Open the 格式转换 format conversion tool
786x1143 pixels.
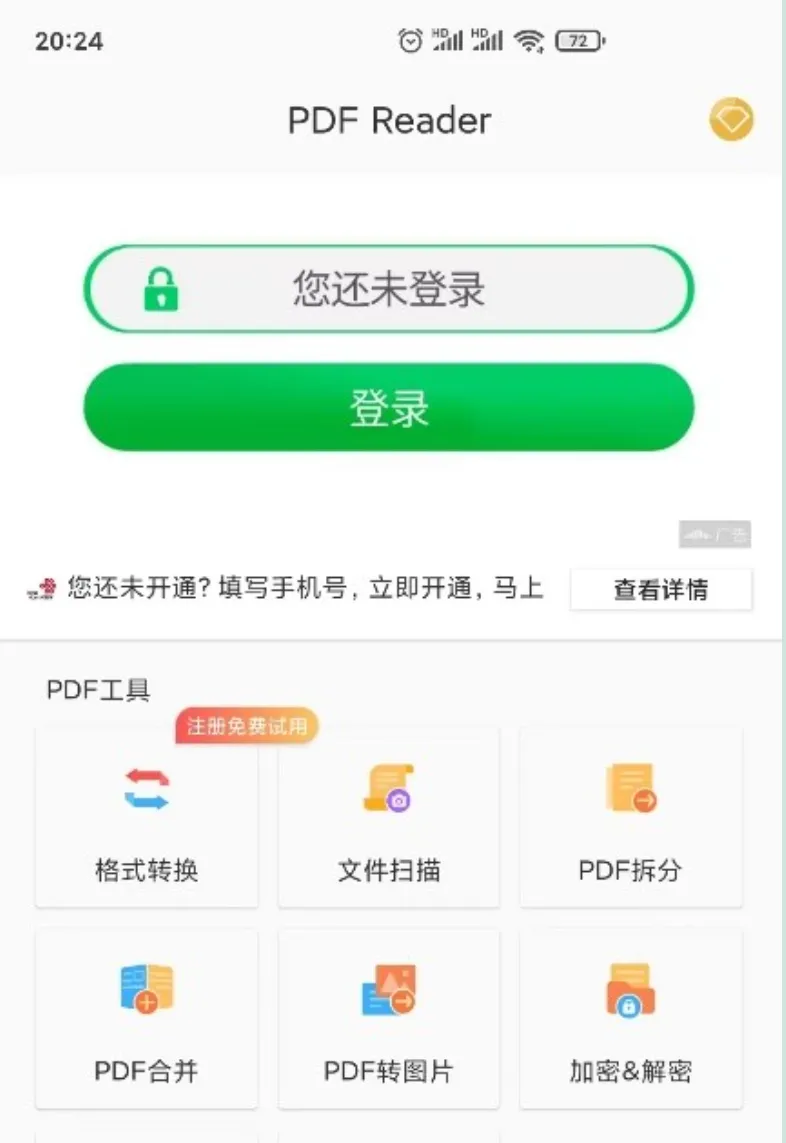point(147,818)
